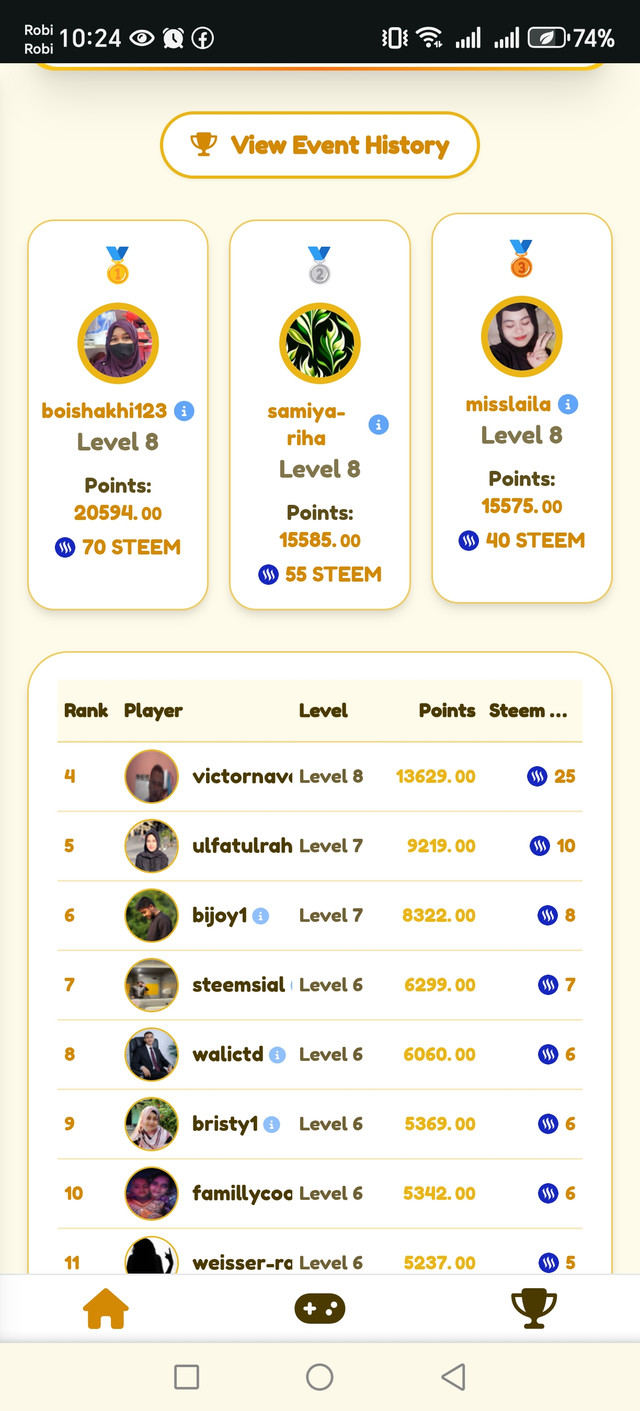View info for player bijoy1

[x=261, y=915]
